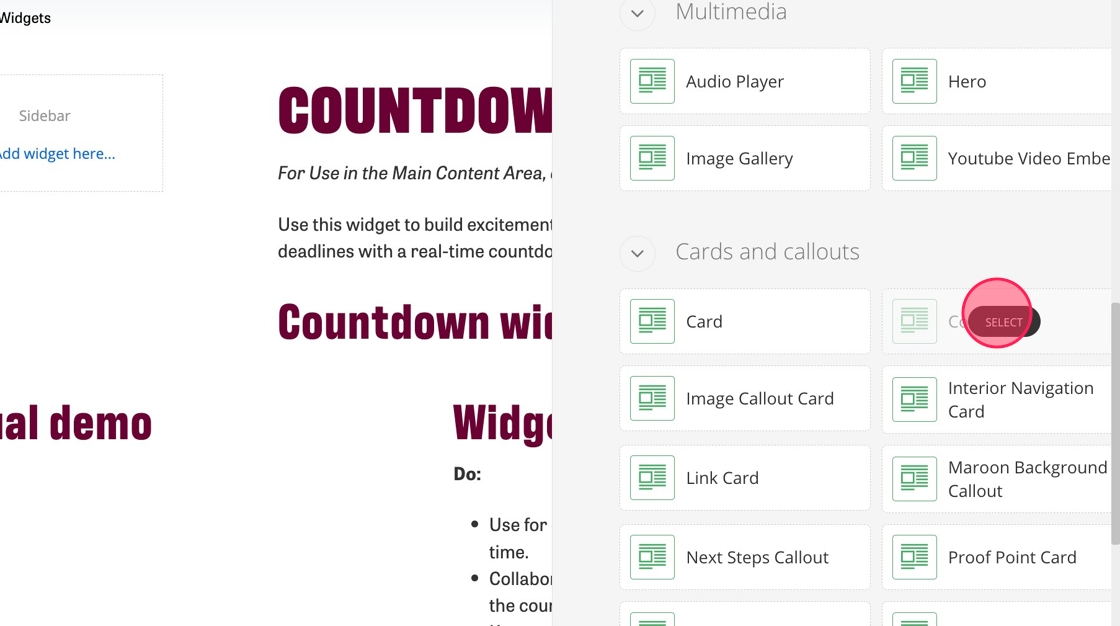Tap the sidebar 'Add widget here...' link
The image size is (1120, 626).
click(x=56, y=154)
